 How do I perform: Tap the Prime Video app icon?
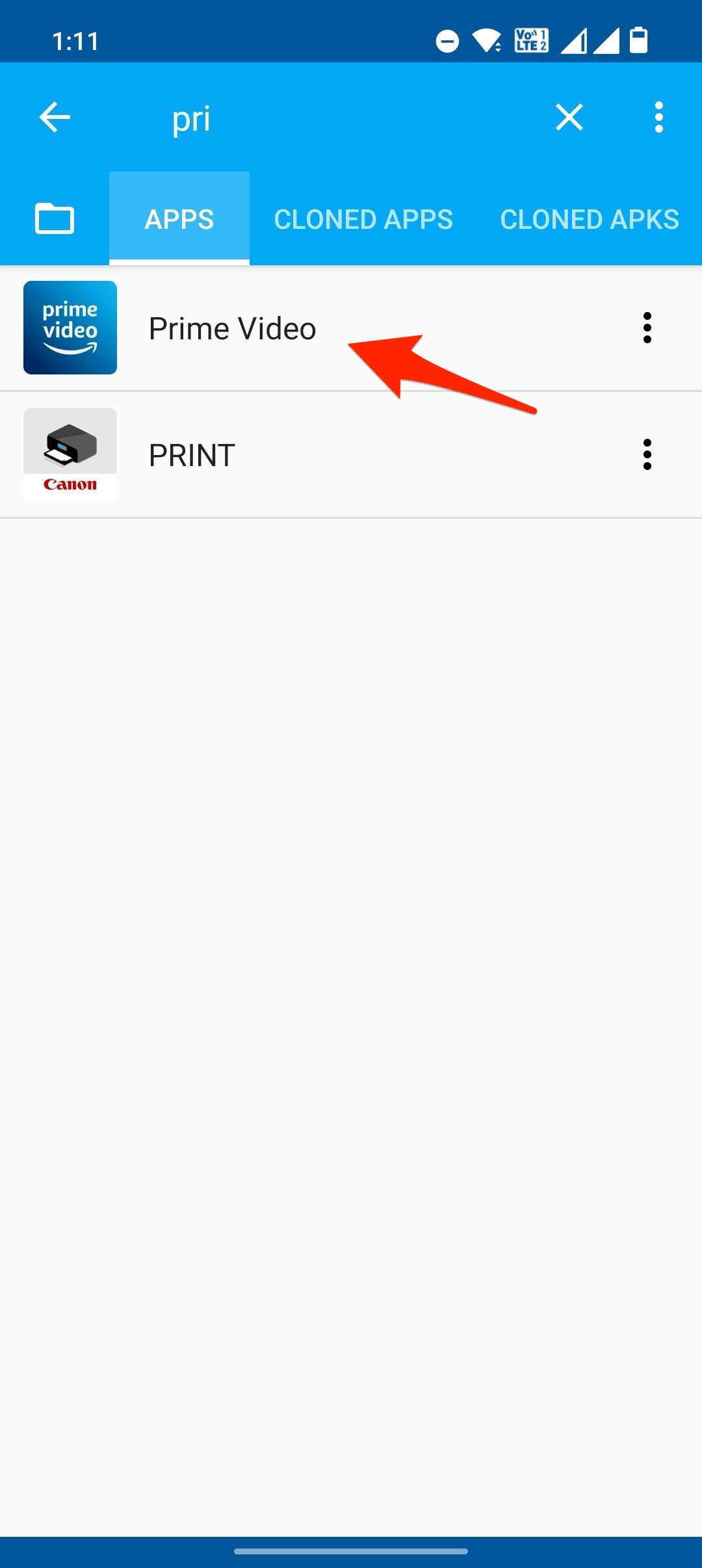70,327
